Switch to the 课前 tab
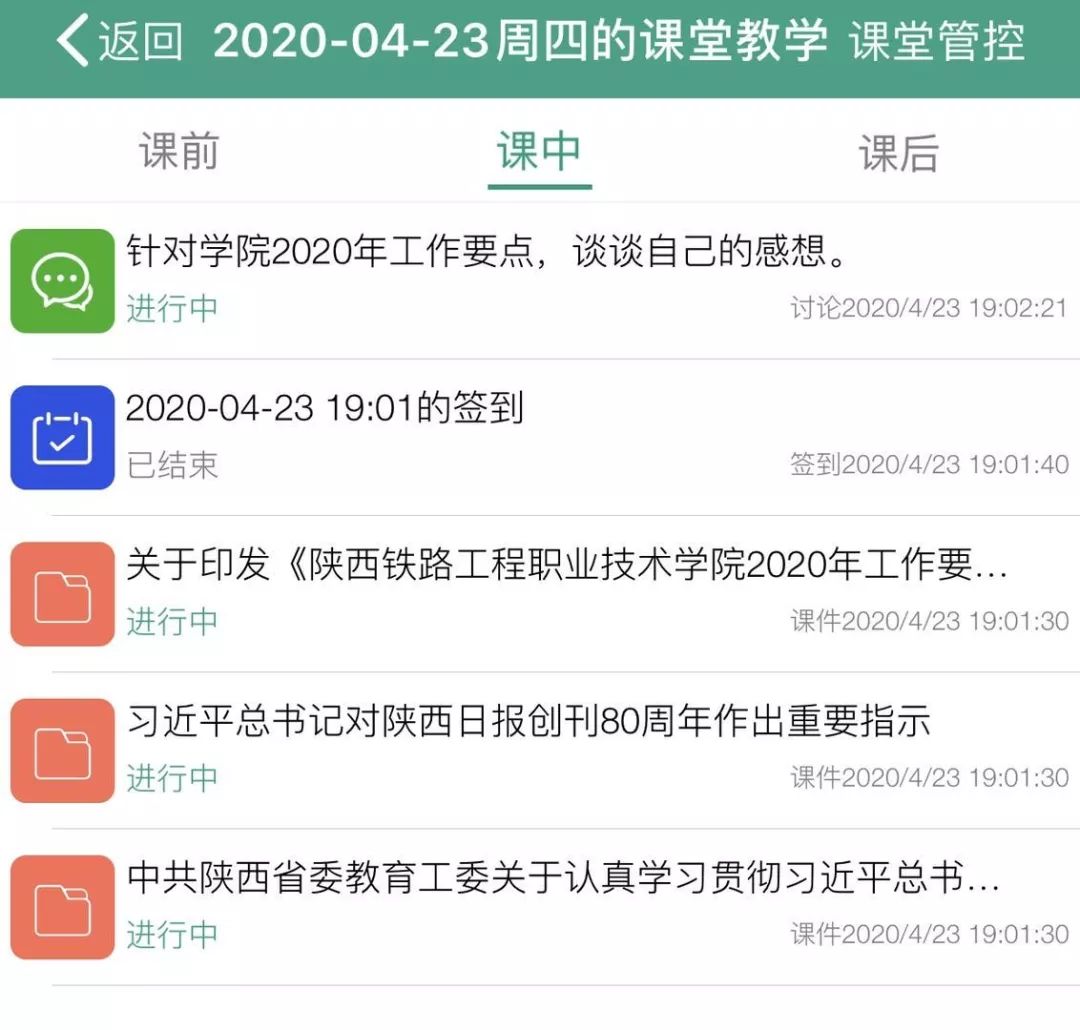Image resolution: width=1080 pixels, height=1030 pixels. 179,152
